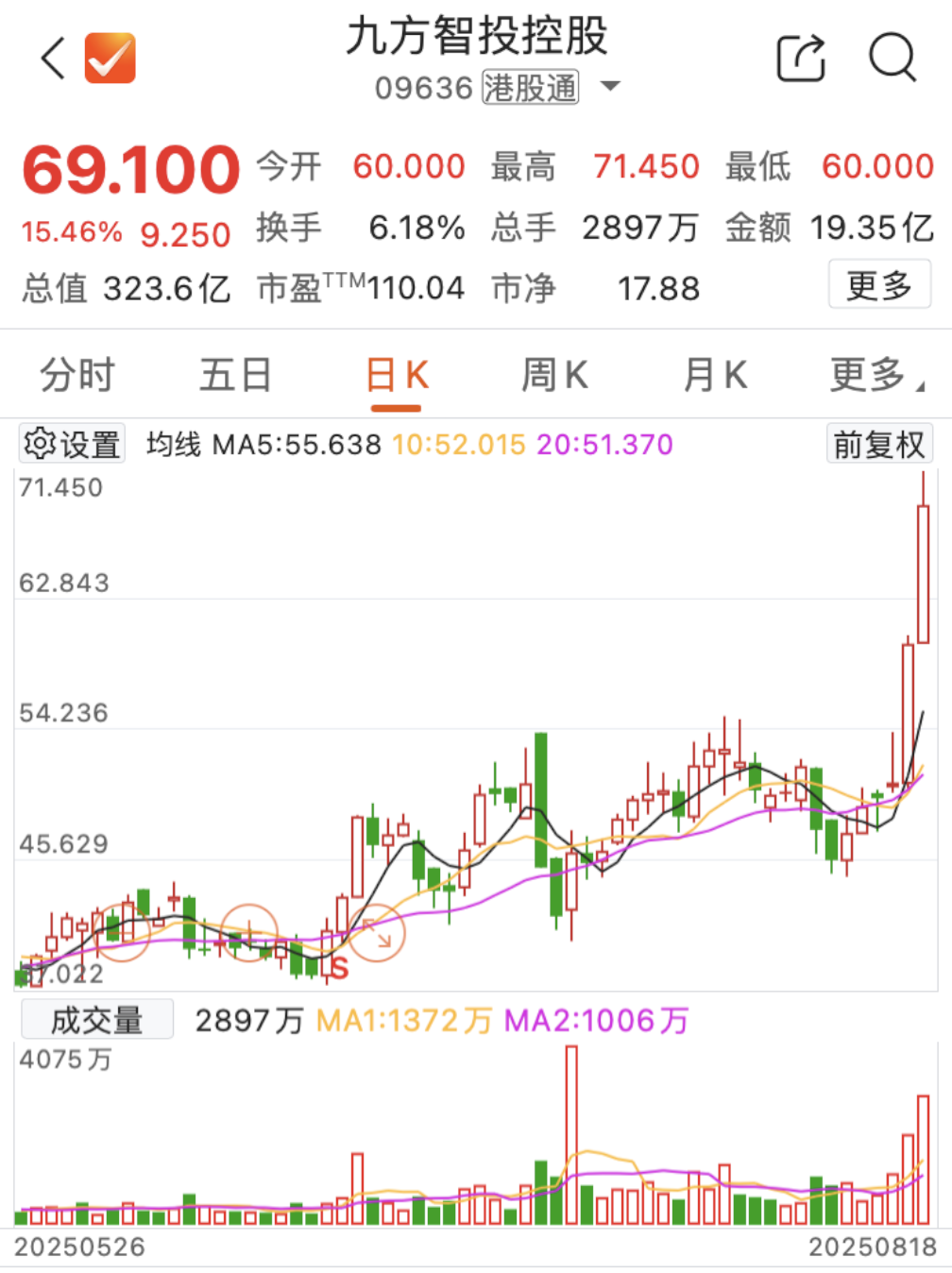Switch to the 分时 chart tab
This screenshot has width=952, height=1273.
tap(76, 375)
